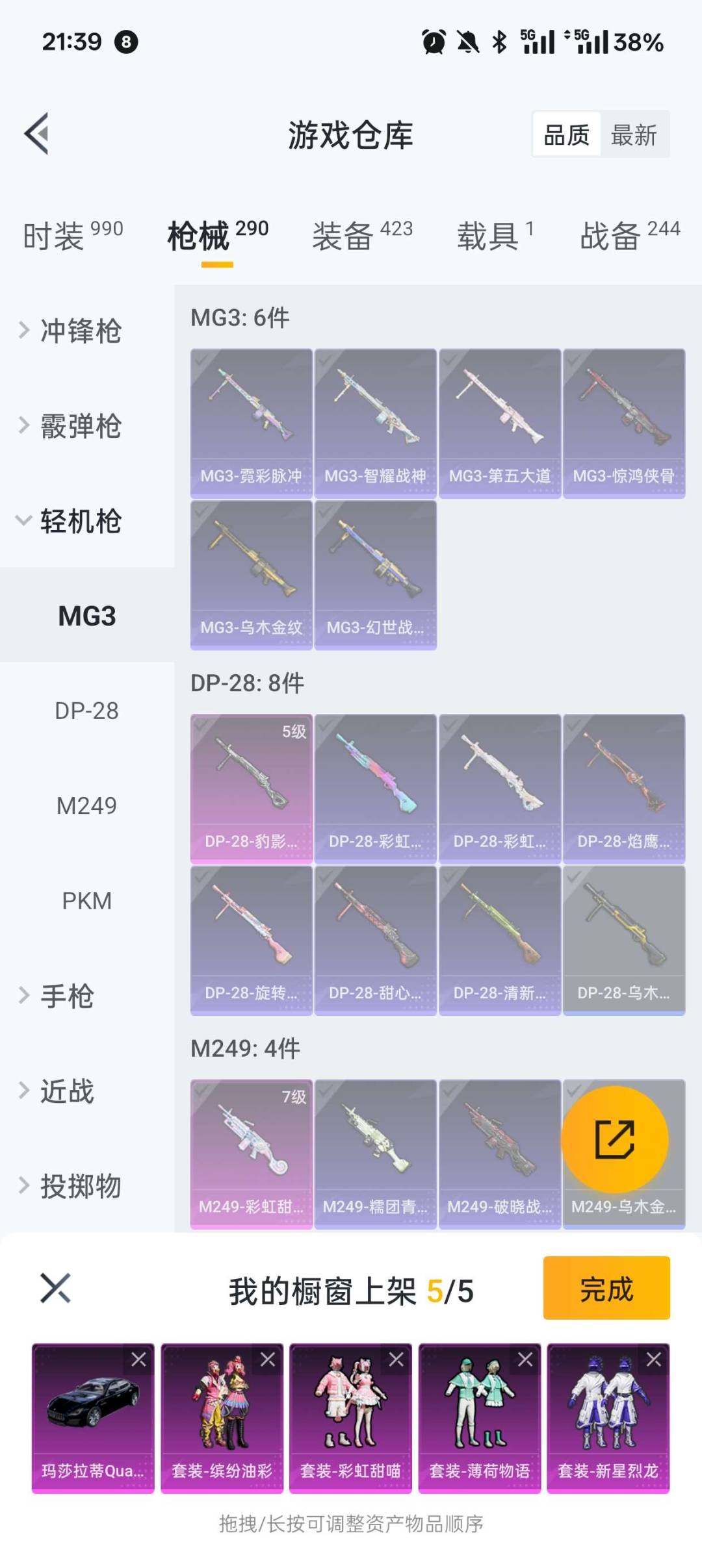
Task: Remove 套装-新星烈龙 from showcase
Action: point(653,1359)
